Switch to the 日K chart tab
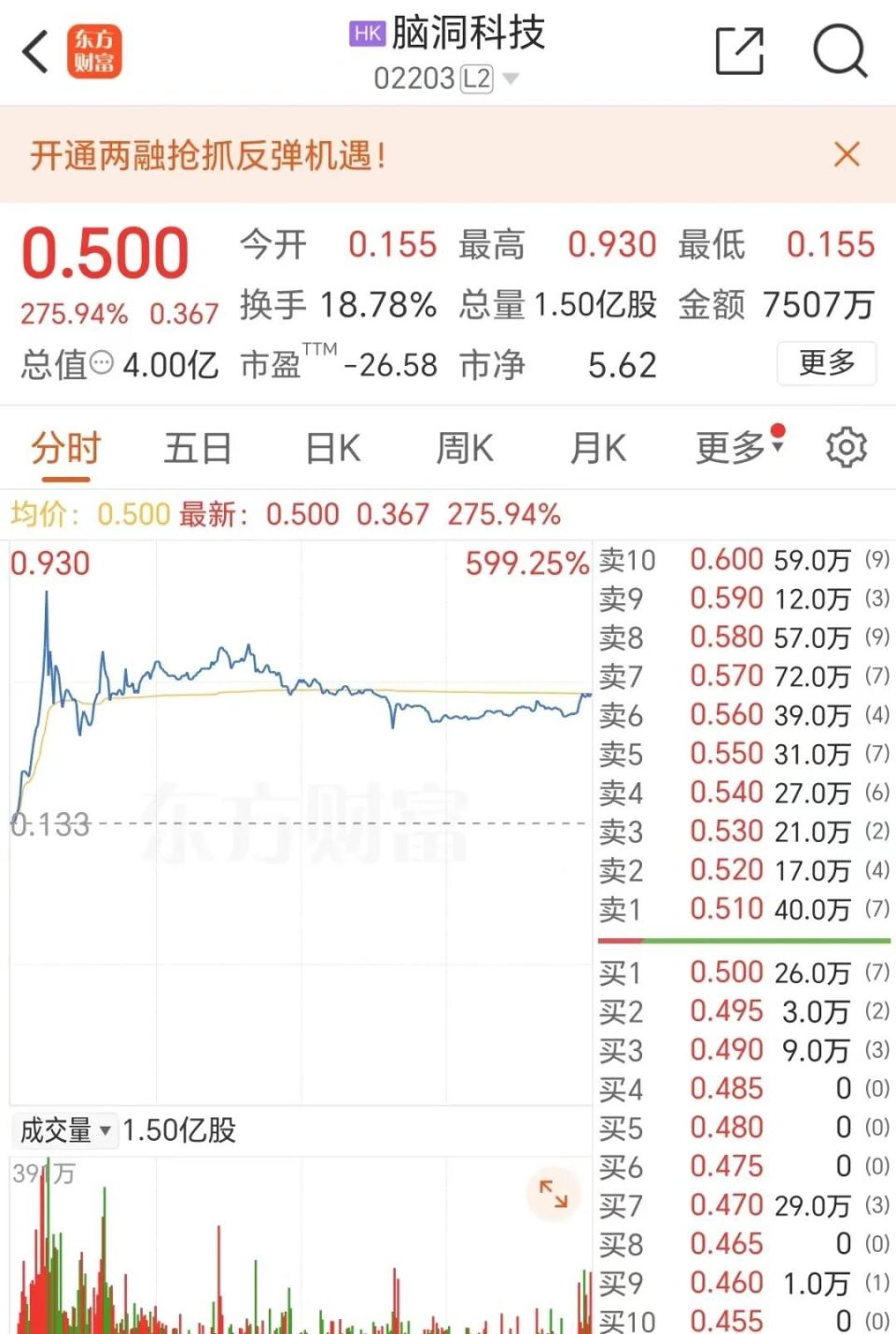 331,447
